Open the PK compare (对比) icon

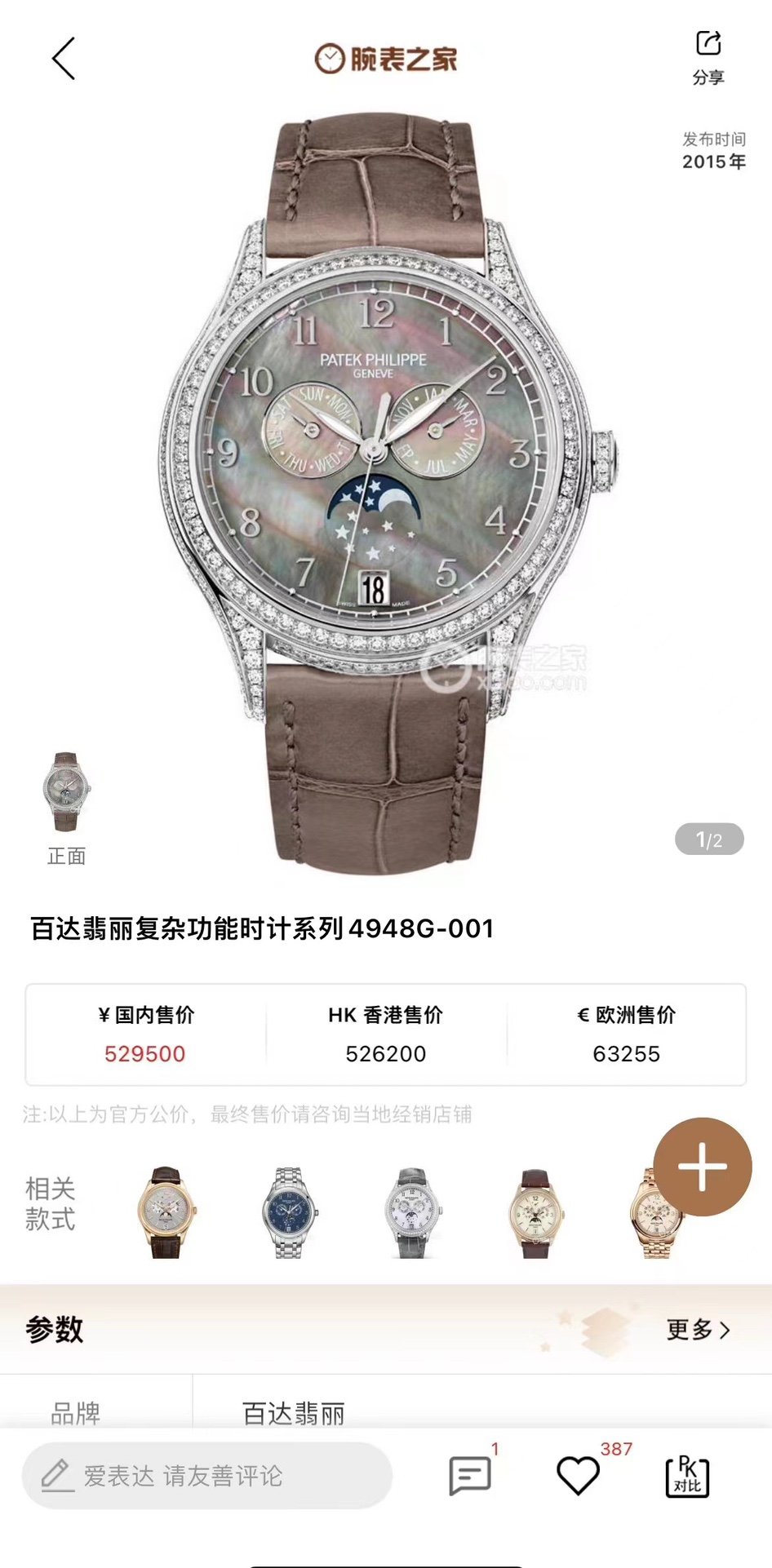(687, 1475)
